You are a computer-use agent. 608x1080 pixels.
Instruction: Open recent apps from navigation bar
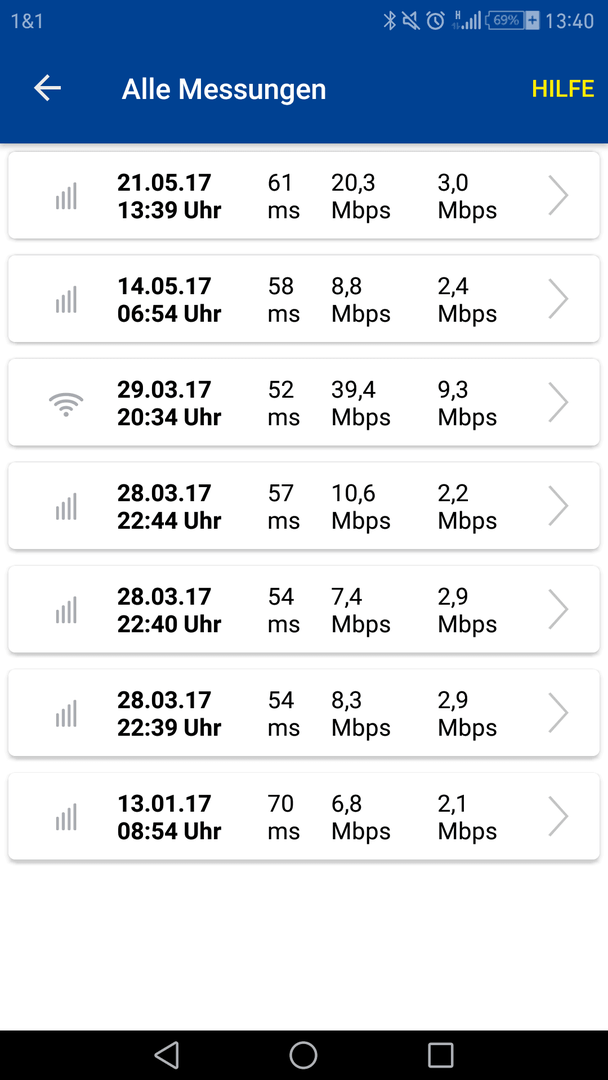point(440,1055)
